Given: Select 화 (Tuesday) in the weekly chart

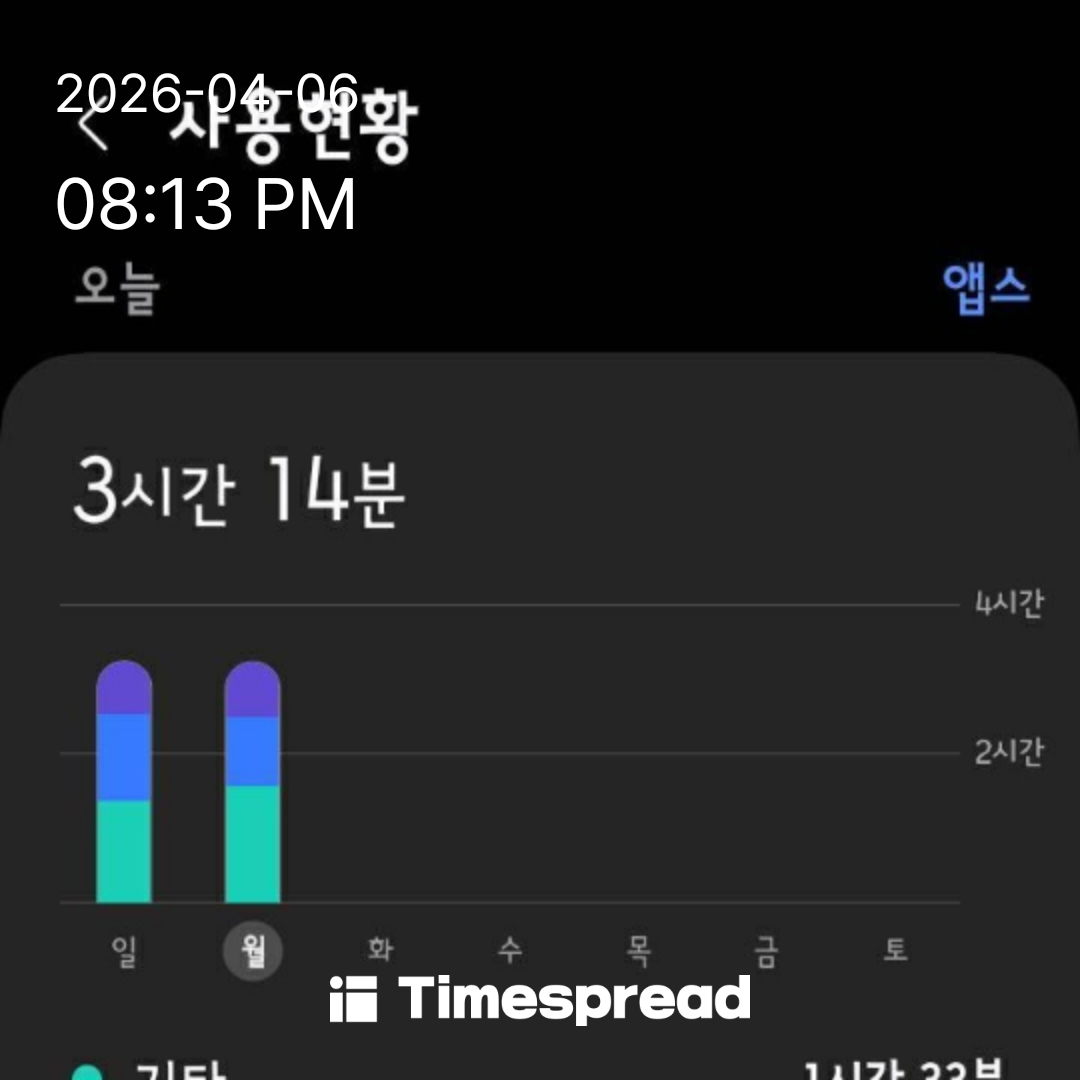Looking at the screenshot, I should click(x=380, y=951).
